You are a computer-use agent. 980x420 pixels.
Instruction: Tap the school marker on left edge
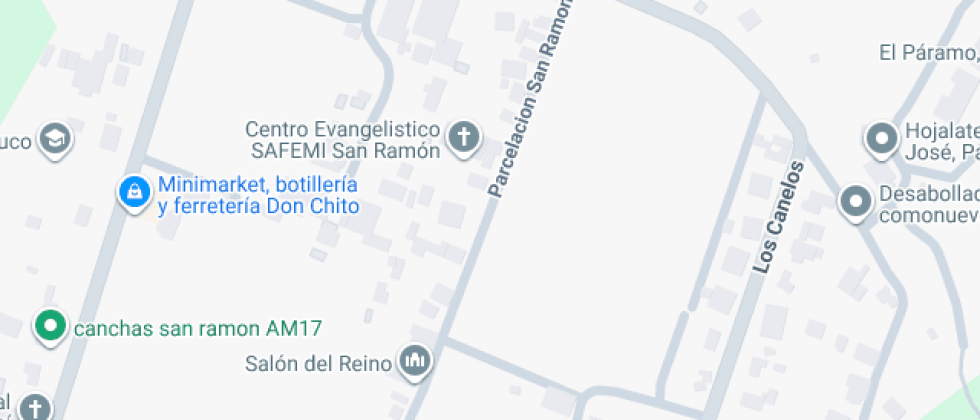pos(54,139)
